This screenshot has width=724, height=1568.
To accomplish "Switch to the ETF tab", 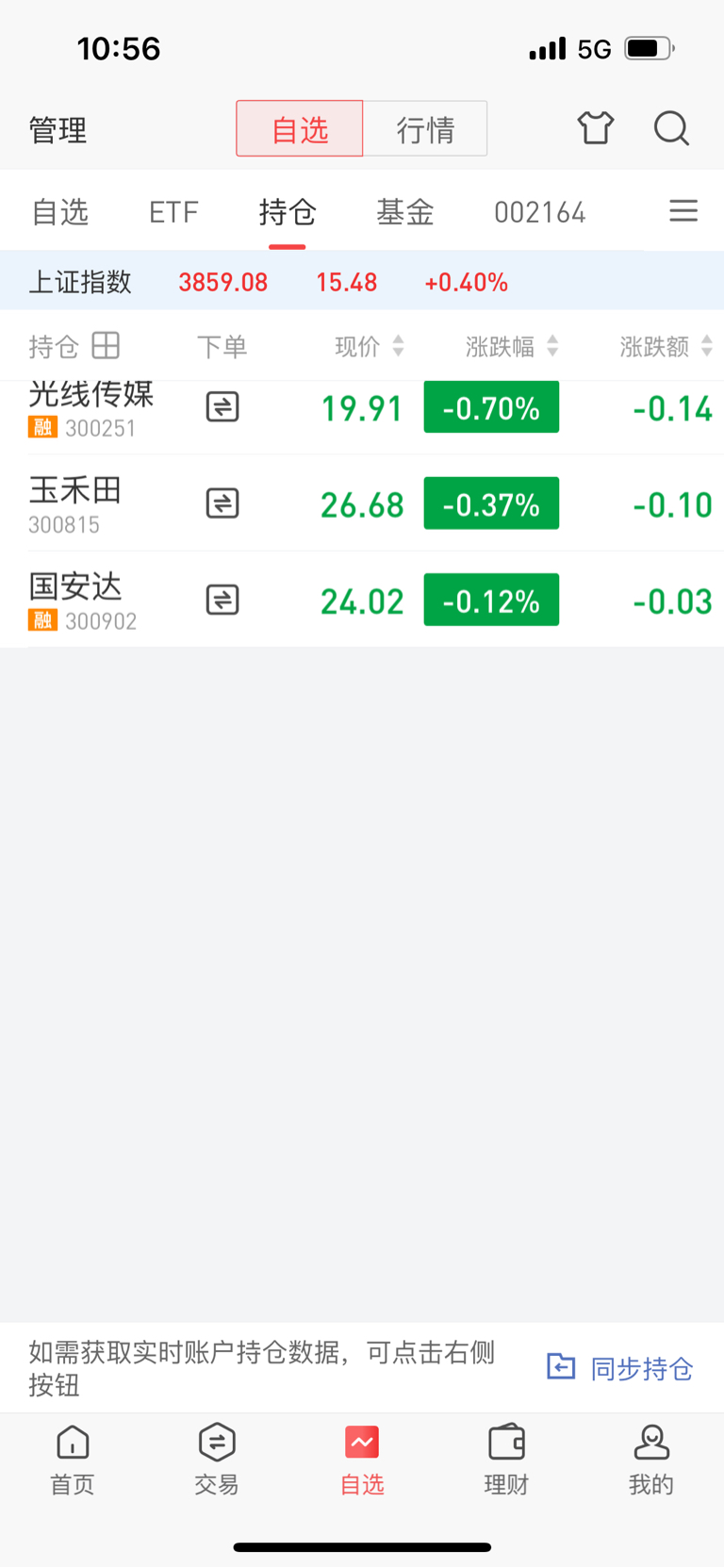I will click(x=173, y=212).
